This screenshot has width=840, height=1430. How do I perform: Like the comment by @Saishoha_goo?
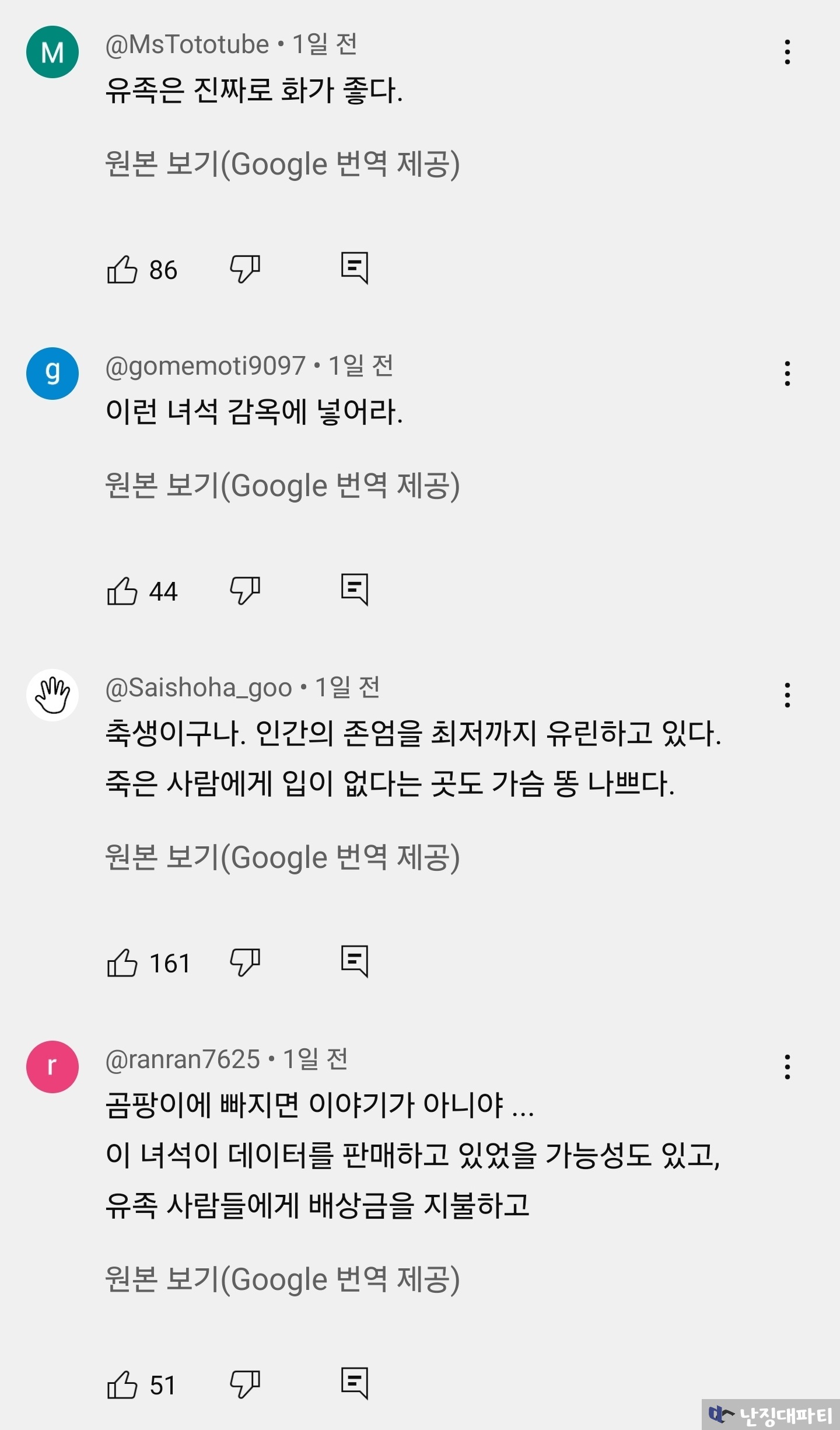[123, 962]
